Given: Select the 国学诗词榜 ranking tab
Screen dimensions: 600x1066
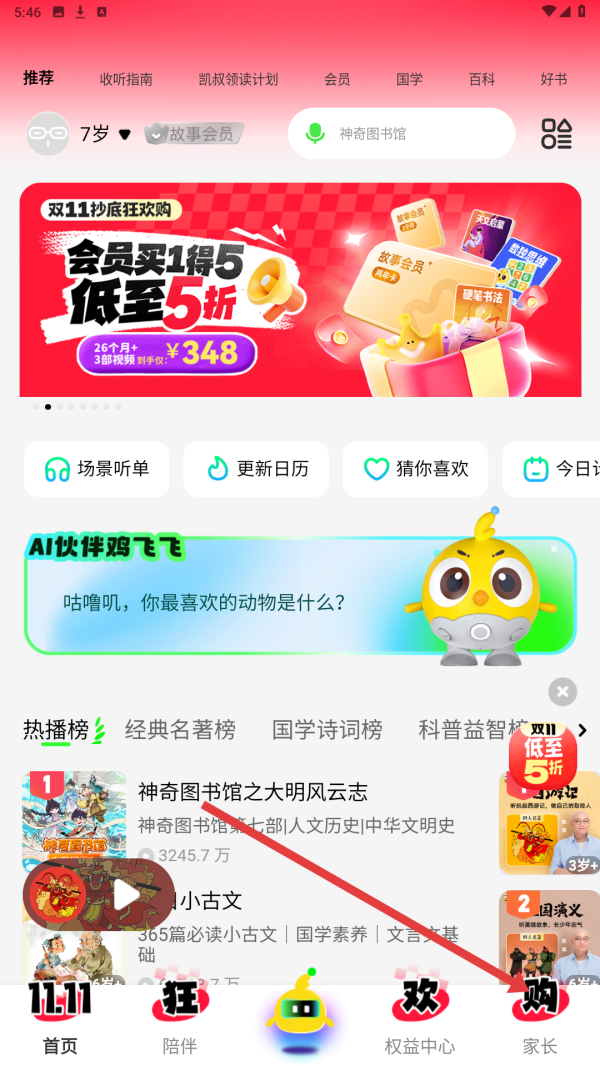Looking at the screenshot, I should tap(327, 730).
